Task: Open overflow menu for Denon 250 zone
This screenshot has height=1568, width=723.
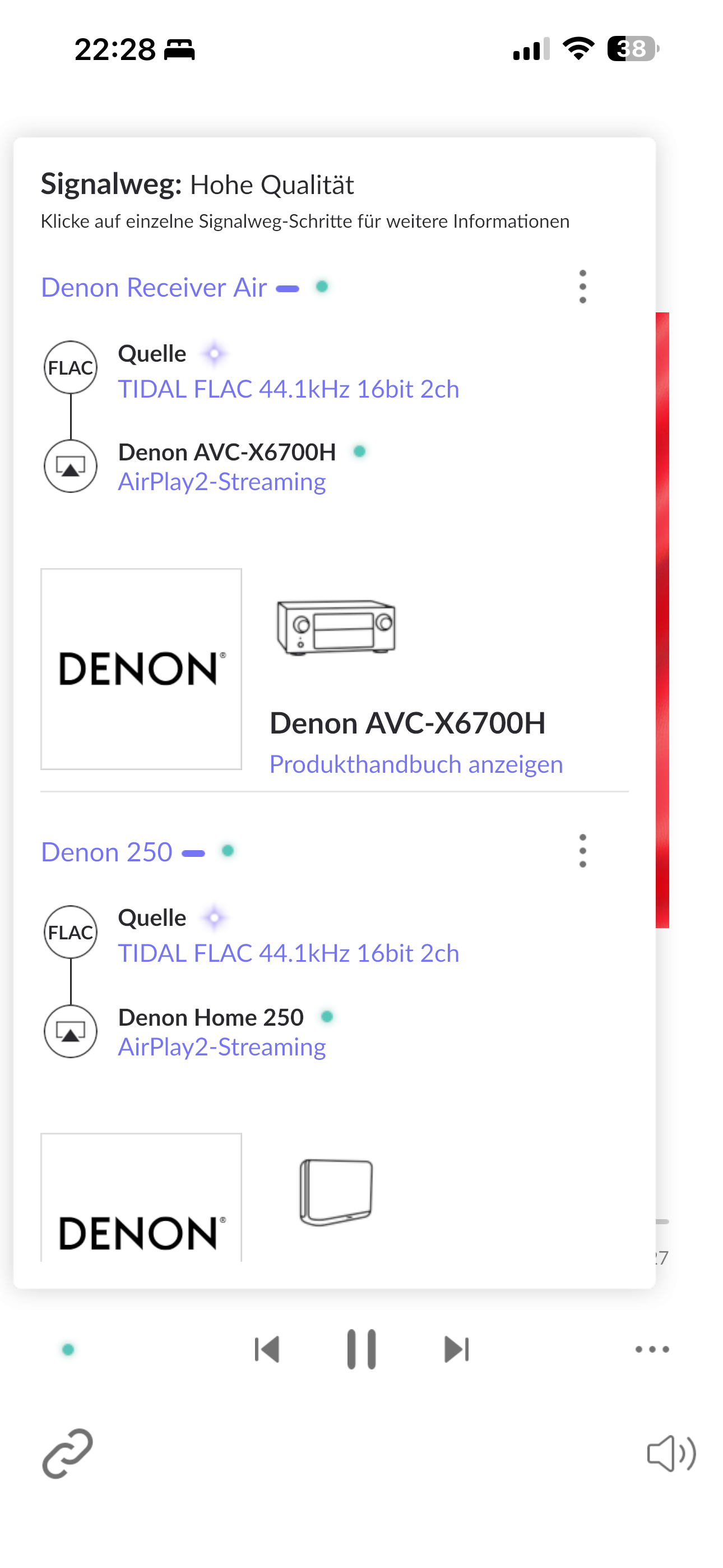Action: [x=582, y=851]
